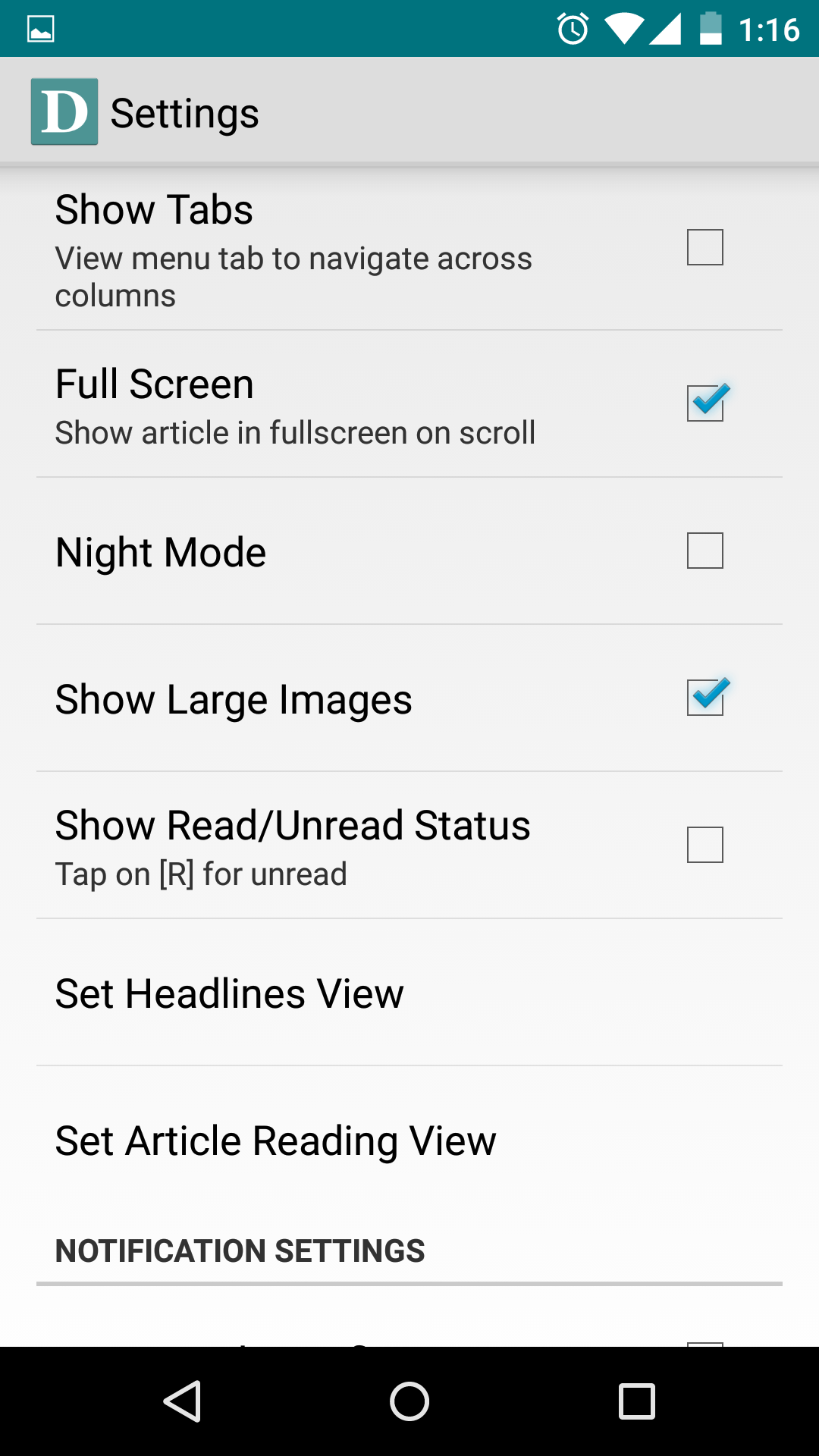Enable the Show Tabs checkbox

click(705, 248)
